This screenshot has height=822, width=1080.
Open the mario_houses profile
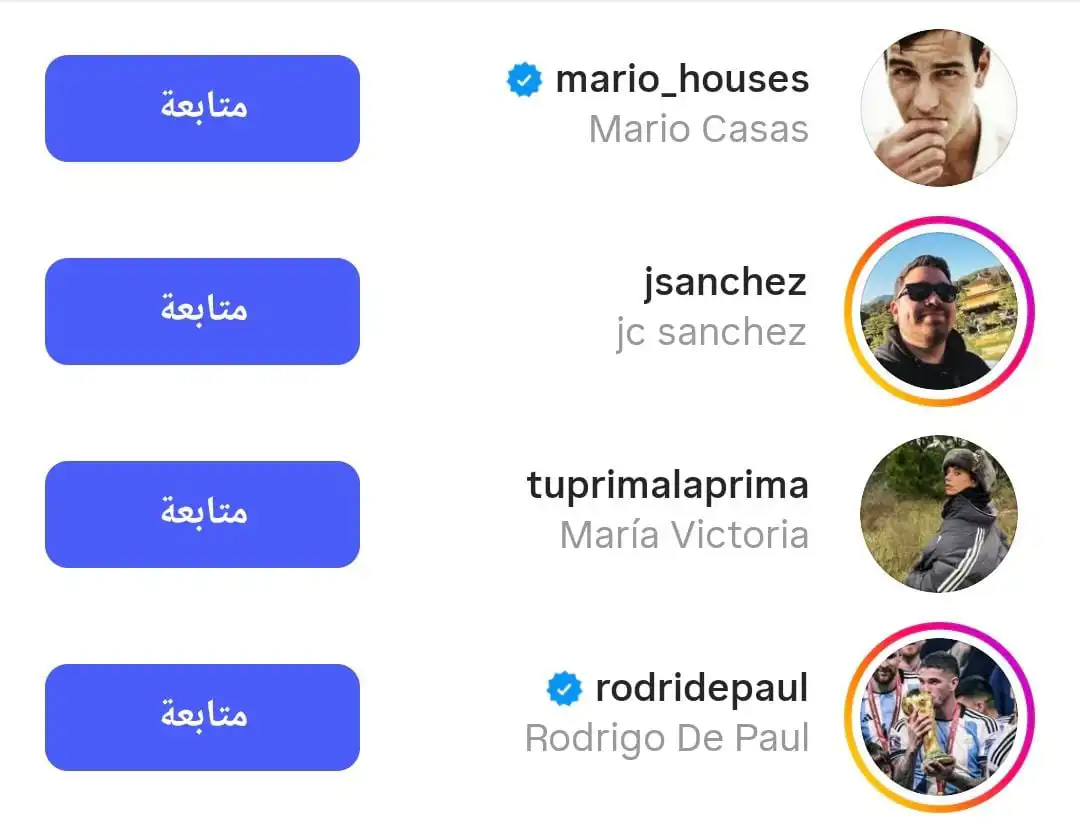click(681, 79)
